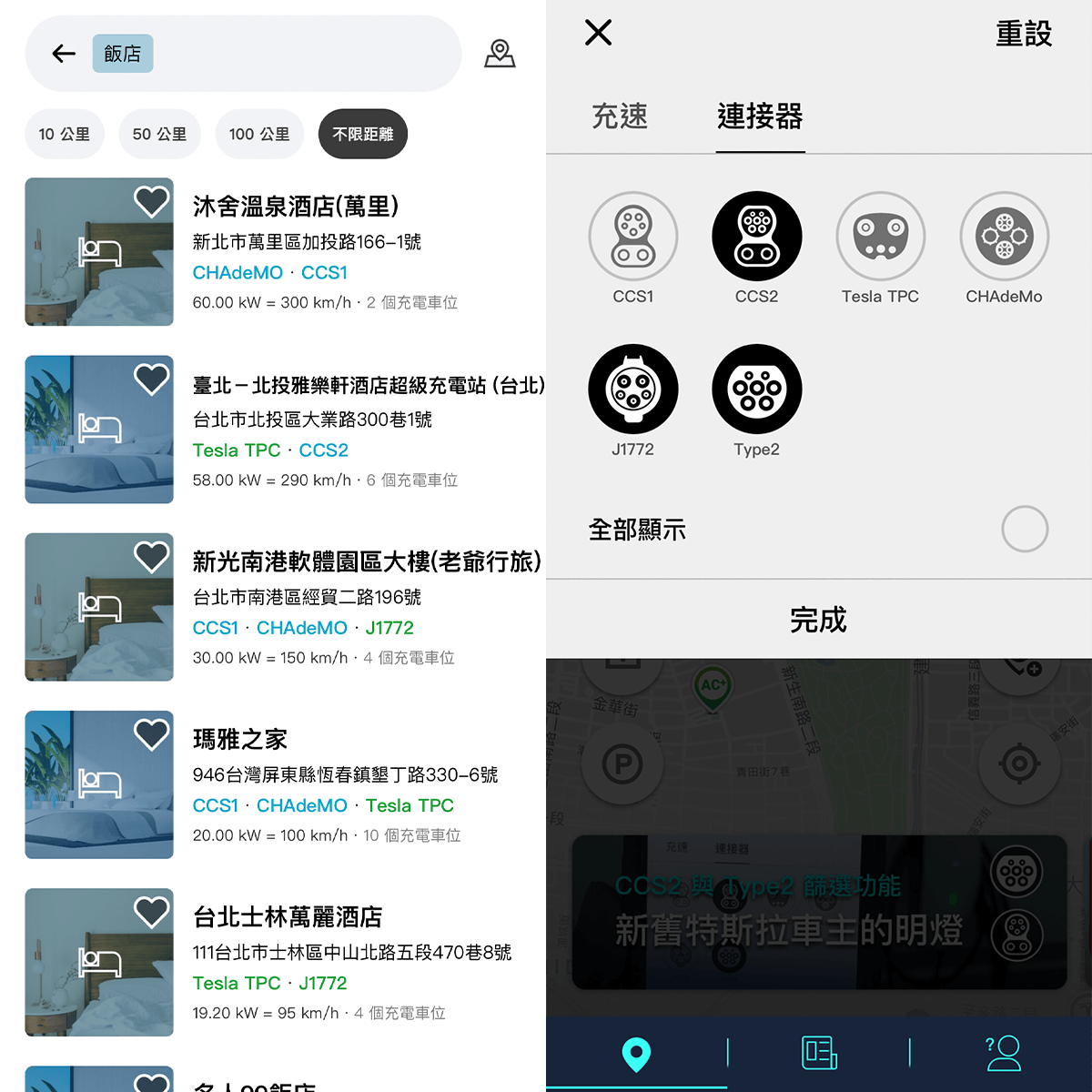Select the 50 公里 distance chip
The image size is (1092, 1092).
159,134
